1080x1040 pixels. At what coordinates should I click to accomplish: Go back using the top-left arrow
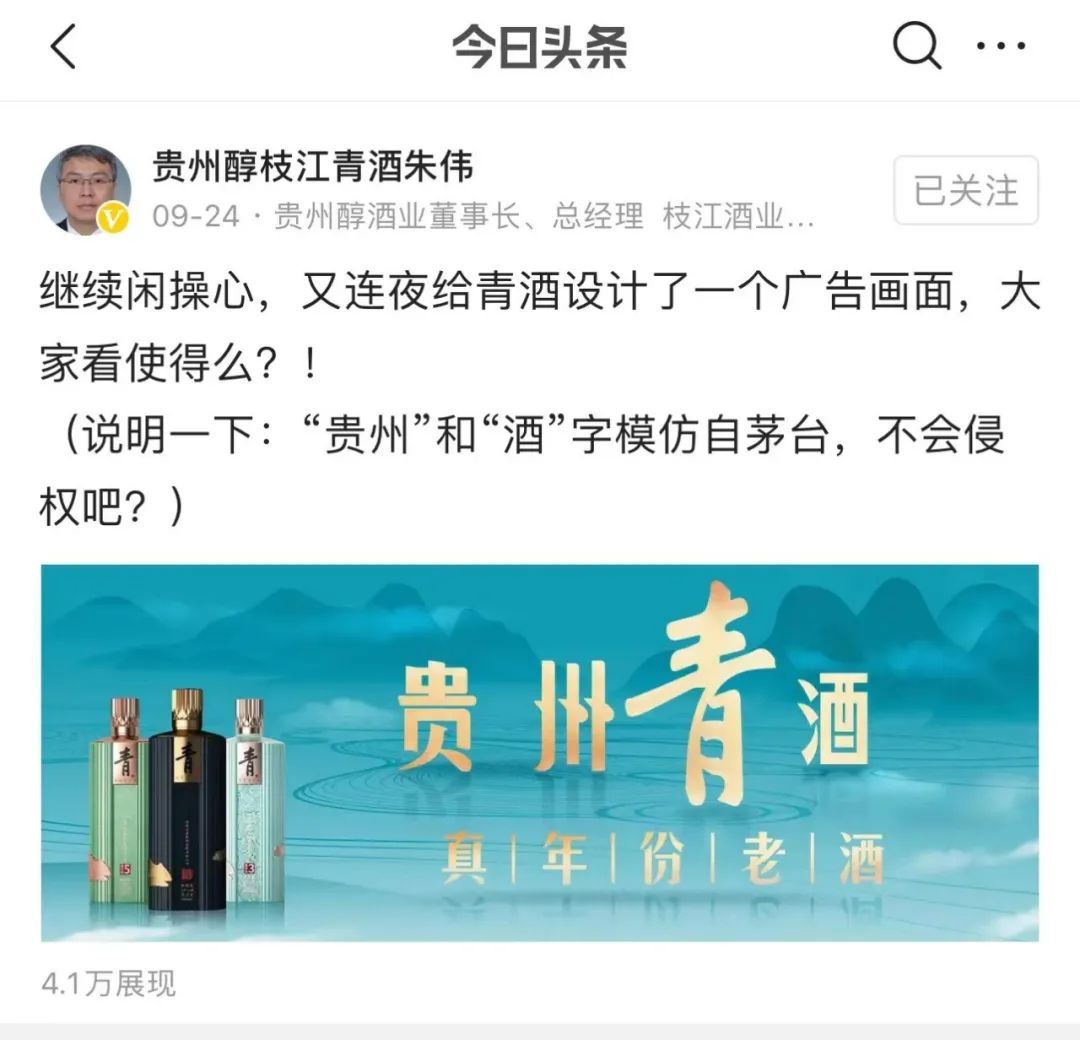pos(63,47)
